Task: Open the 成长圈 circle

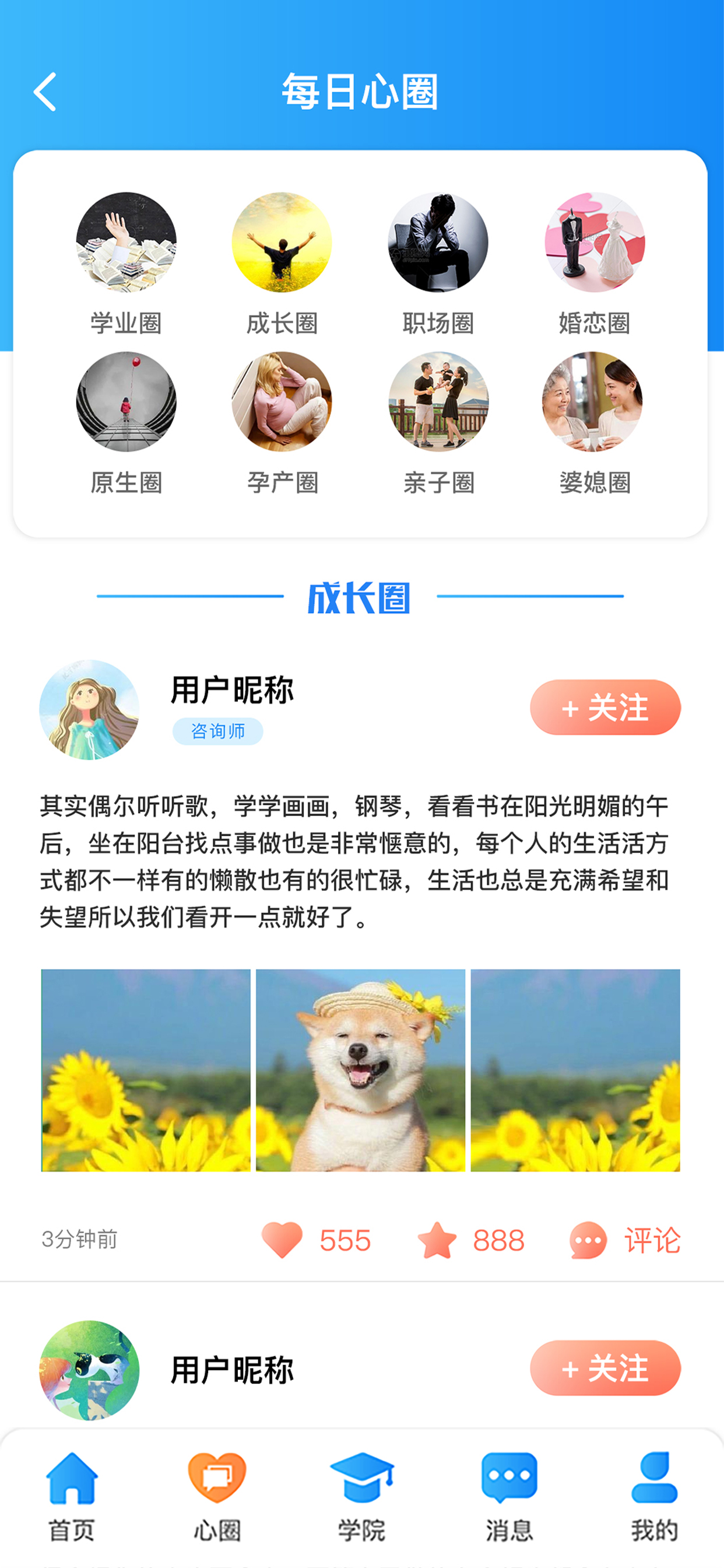Action: (x=282, y=243)
